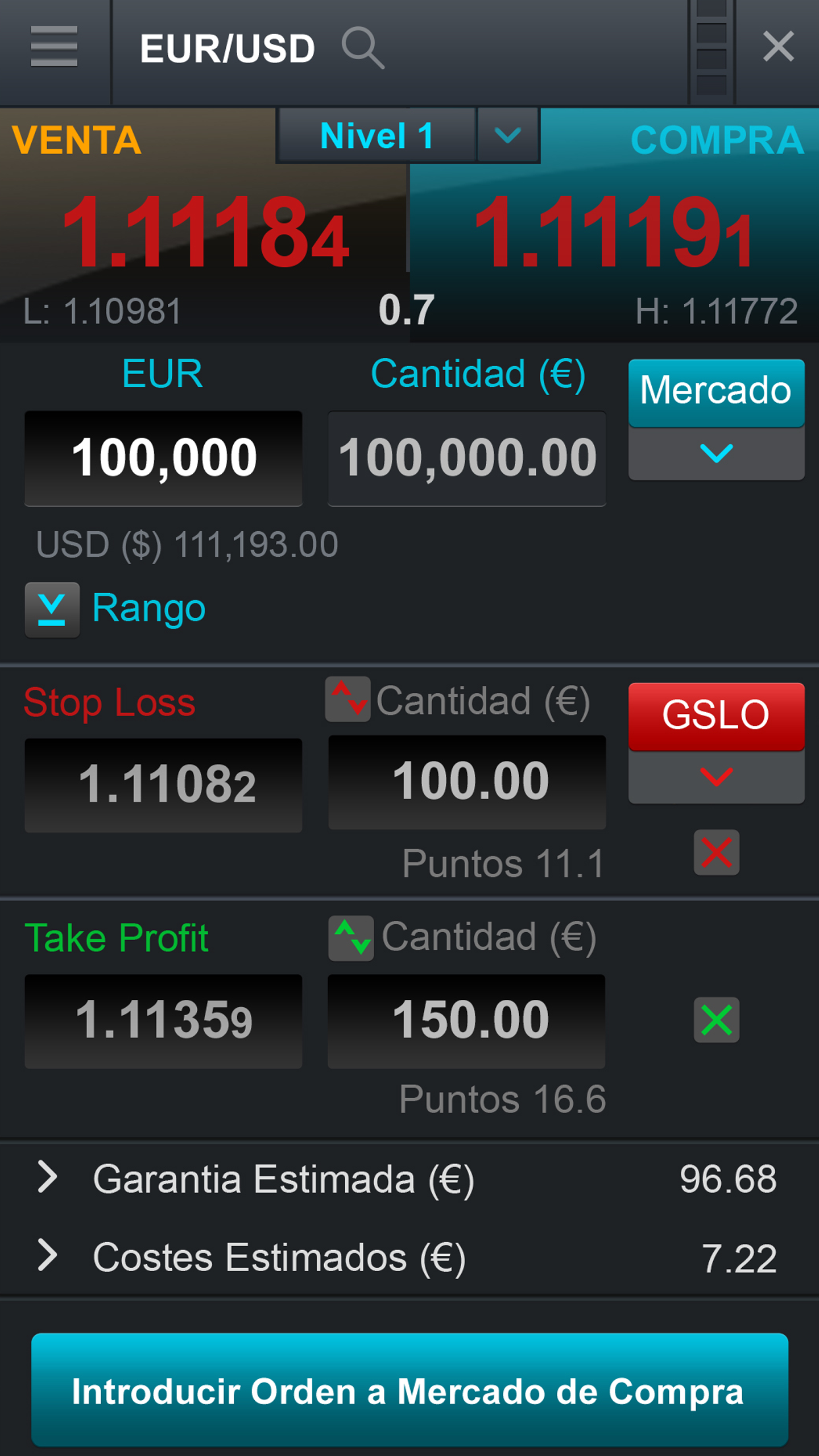Open the Mercado order type dropdown
Viewport: 819px width, 1456px height.
pyautogui.click(x=716, y=453)
